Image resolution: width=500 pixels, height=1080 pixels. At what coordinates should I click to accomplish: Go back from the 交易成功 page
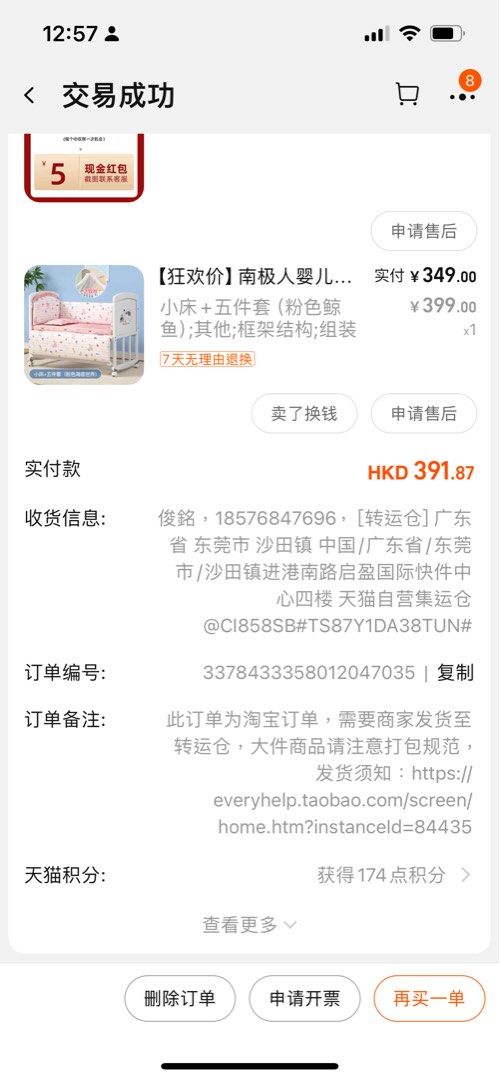click(29, 96)
